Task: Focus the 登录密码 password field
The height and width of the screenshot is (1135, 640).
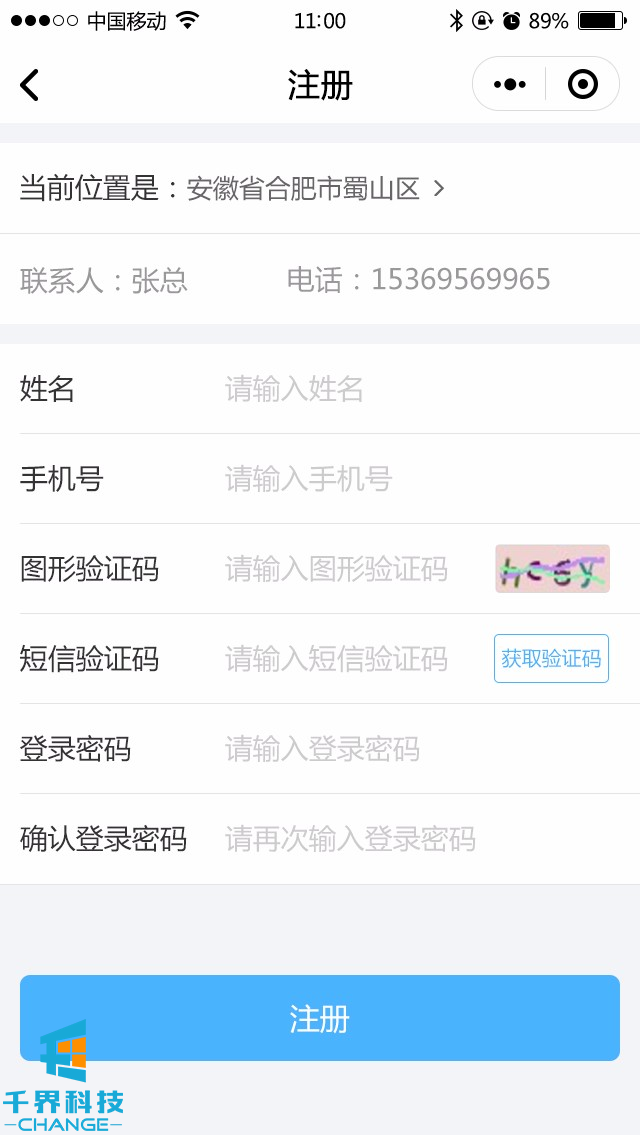Action: coord(400,749)
